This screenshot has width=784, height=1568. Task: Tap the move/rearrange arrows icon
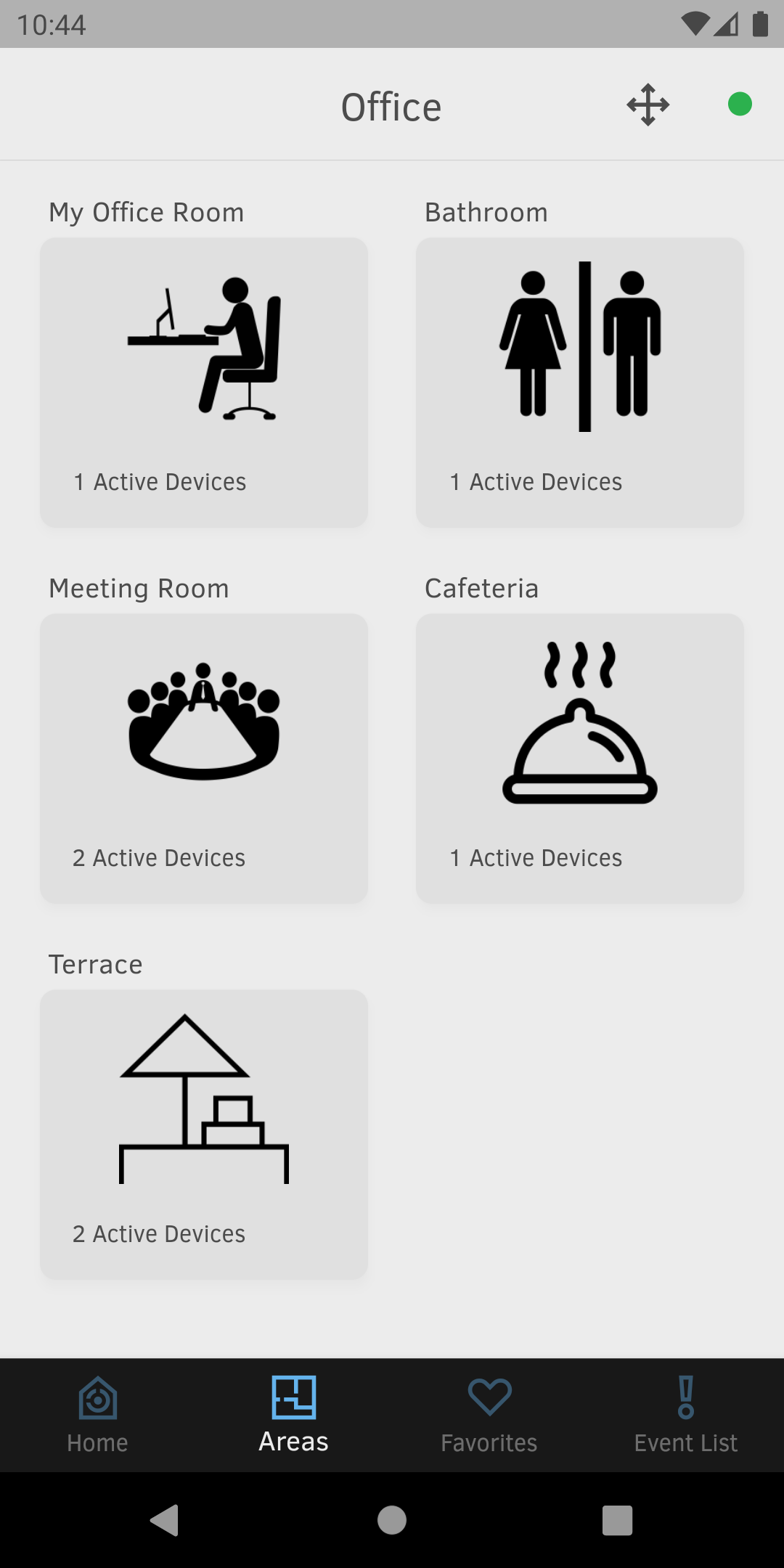click(x=648, y=105)
